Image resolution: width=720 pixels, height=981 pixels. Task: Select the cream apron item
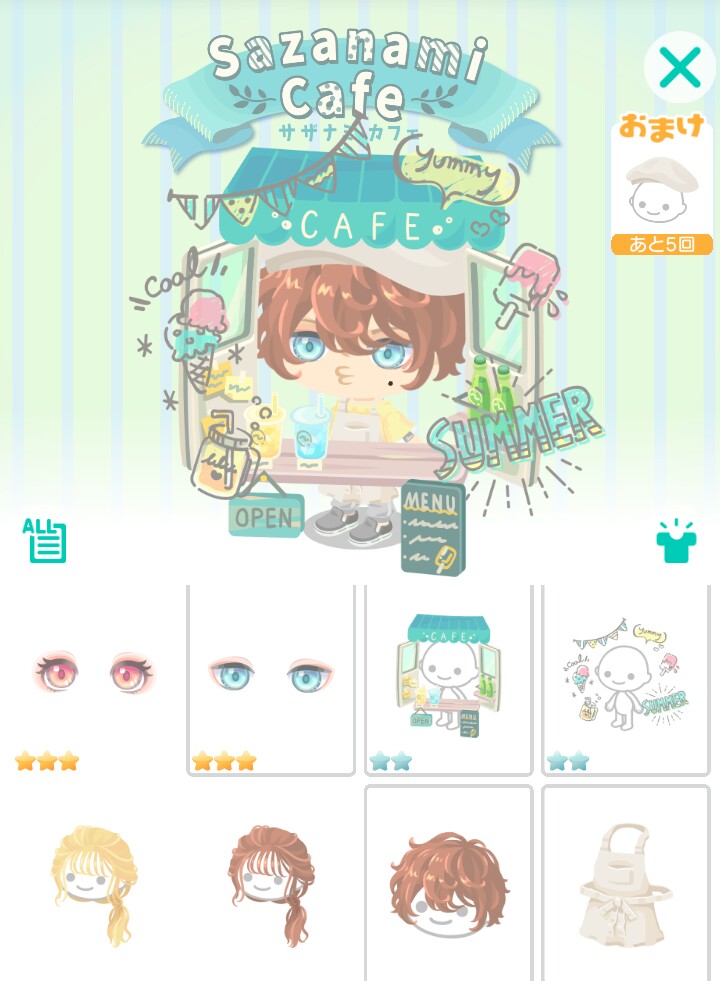[625, 882]
